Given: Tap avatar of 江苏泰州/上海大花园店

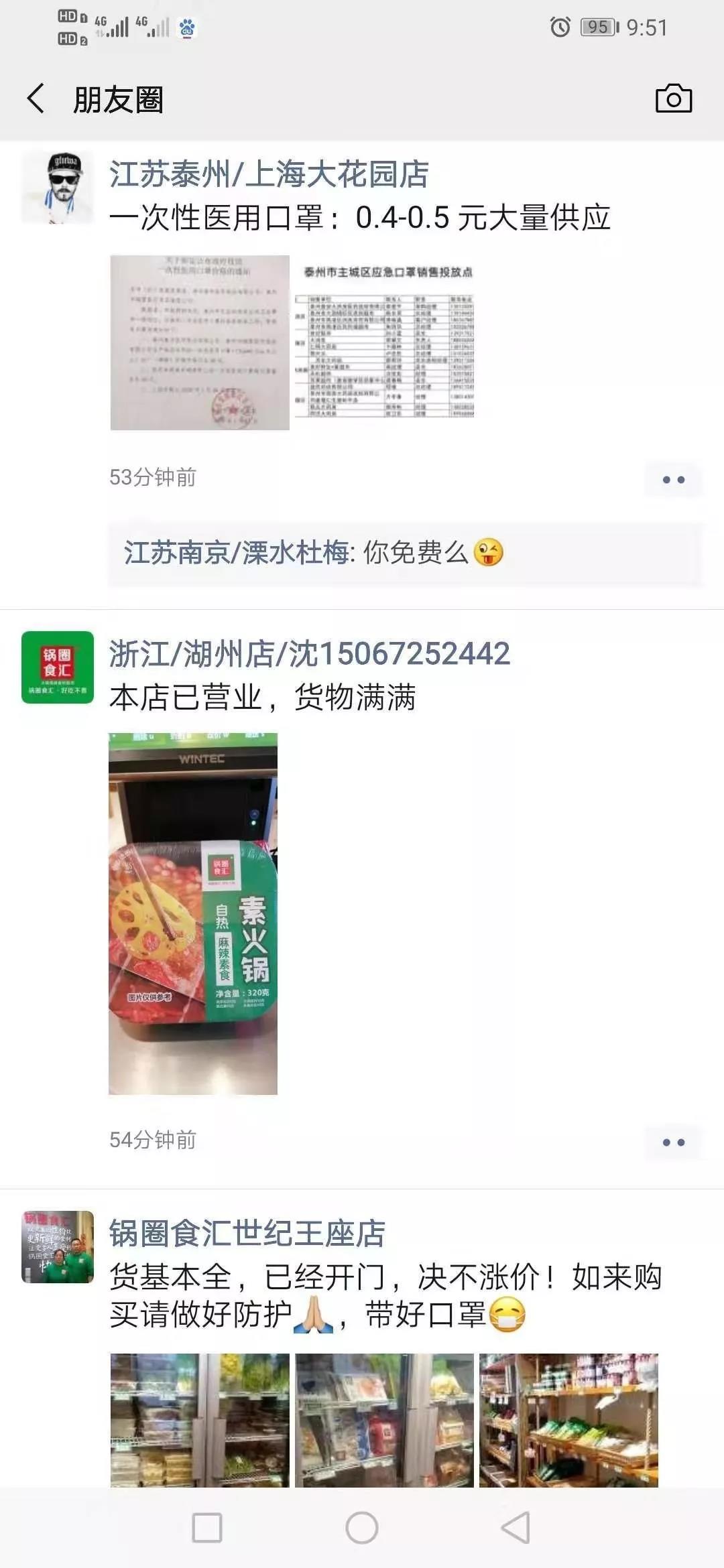Looking at the screenshot, I should pos(58,188).
